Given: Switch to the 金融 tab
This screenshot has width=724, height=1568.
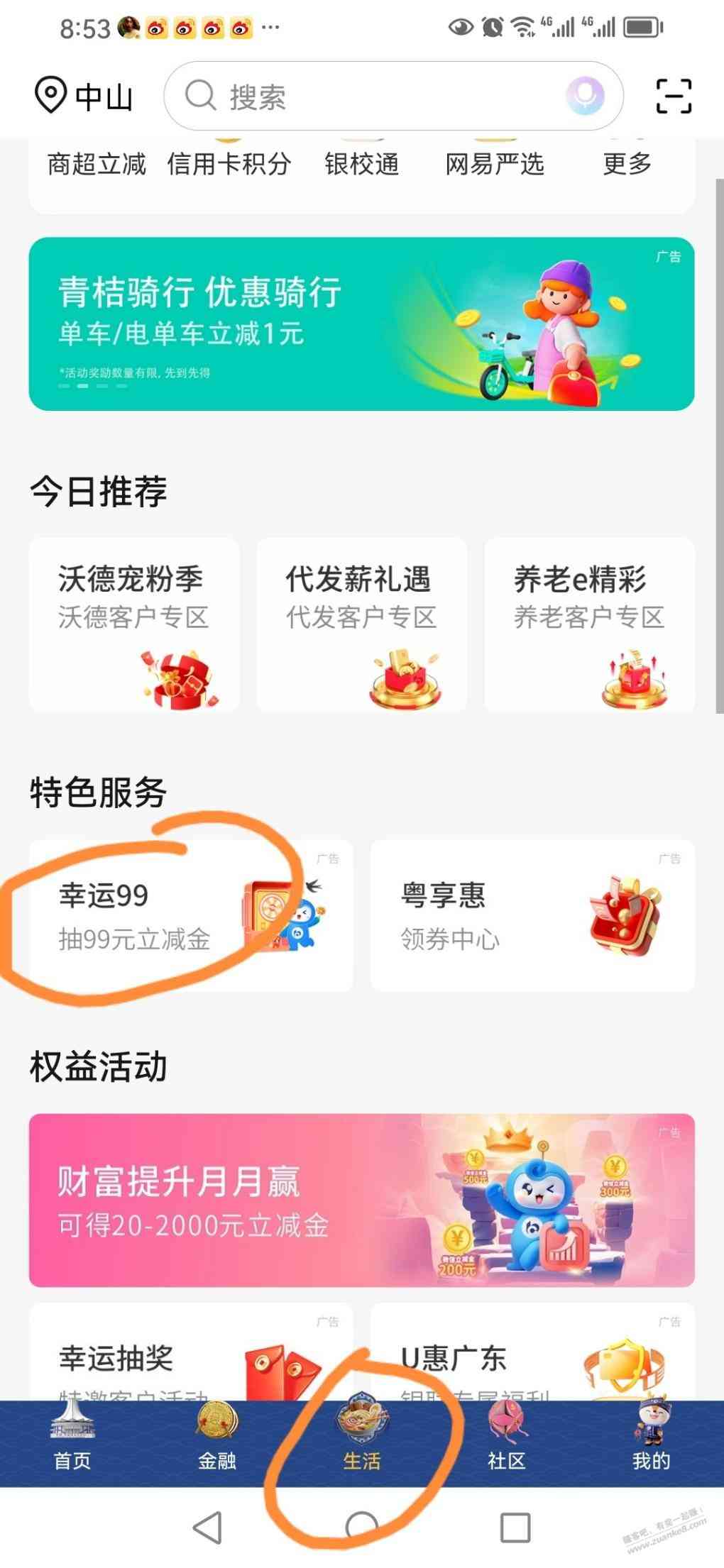Looking at the screenshot, I should [x=217, y=1442].
